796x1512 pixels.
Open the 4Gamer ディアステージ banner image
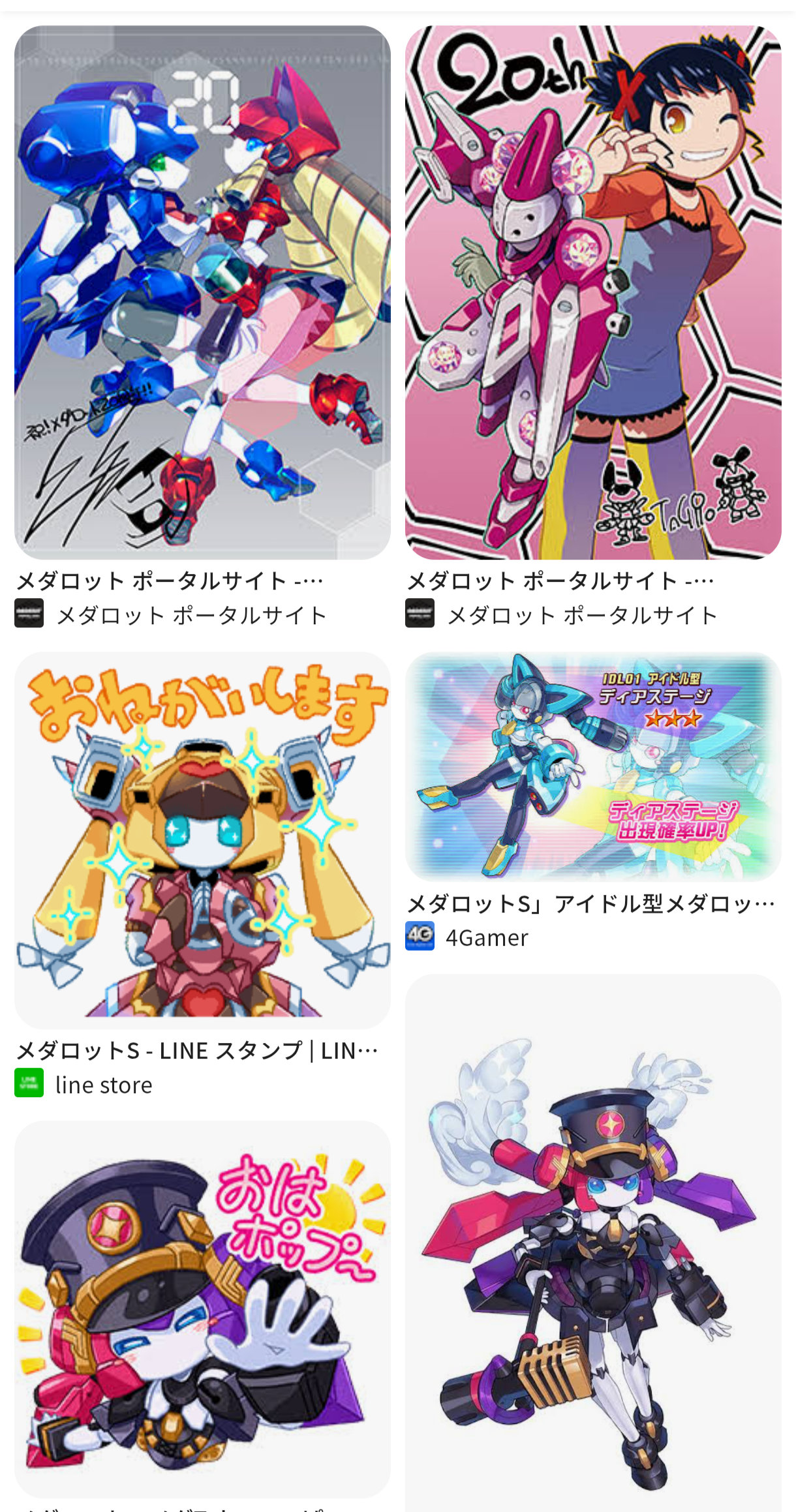coord(592,766)
